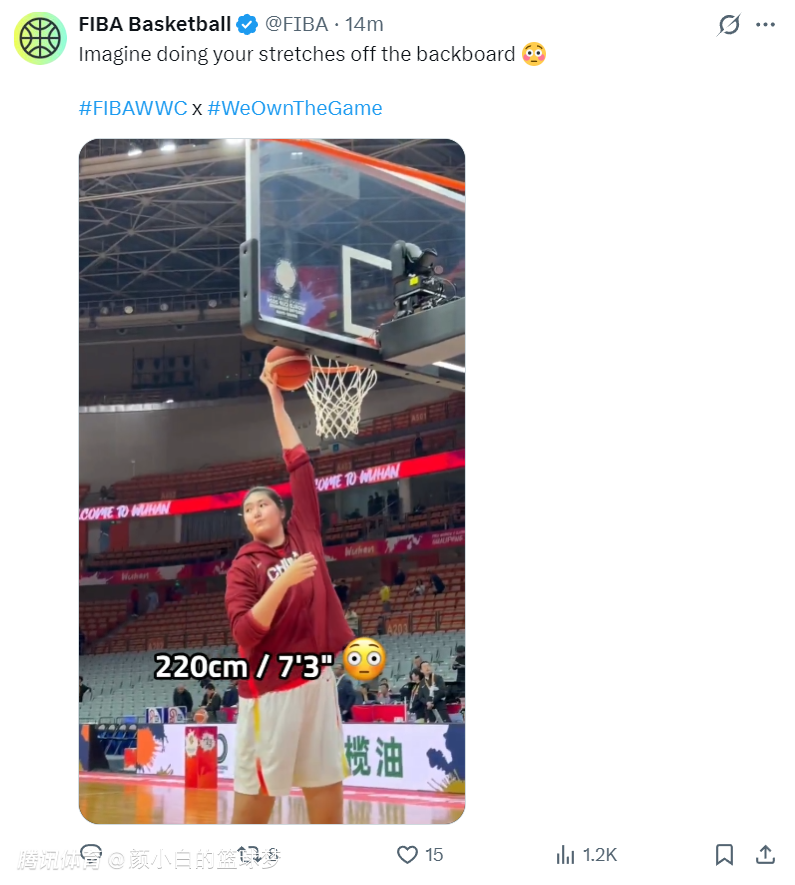Screen dimensions: 795x885
Task: Open the post's overflow menu
Action: coord(765,24)
